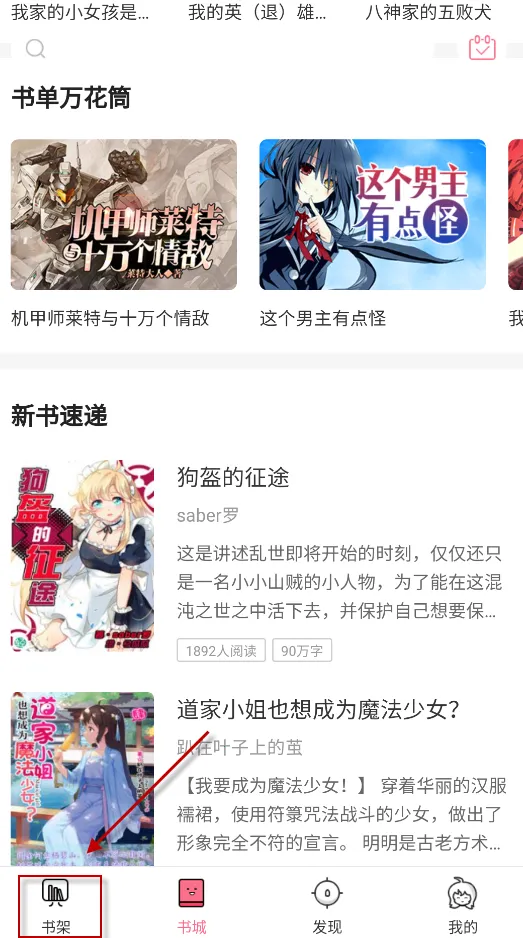Open the book 我家的小女孩是...
The image size is (523, 938).
point(80,12)
